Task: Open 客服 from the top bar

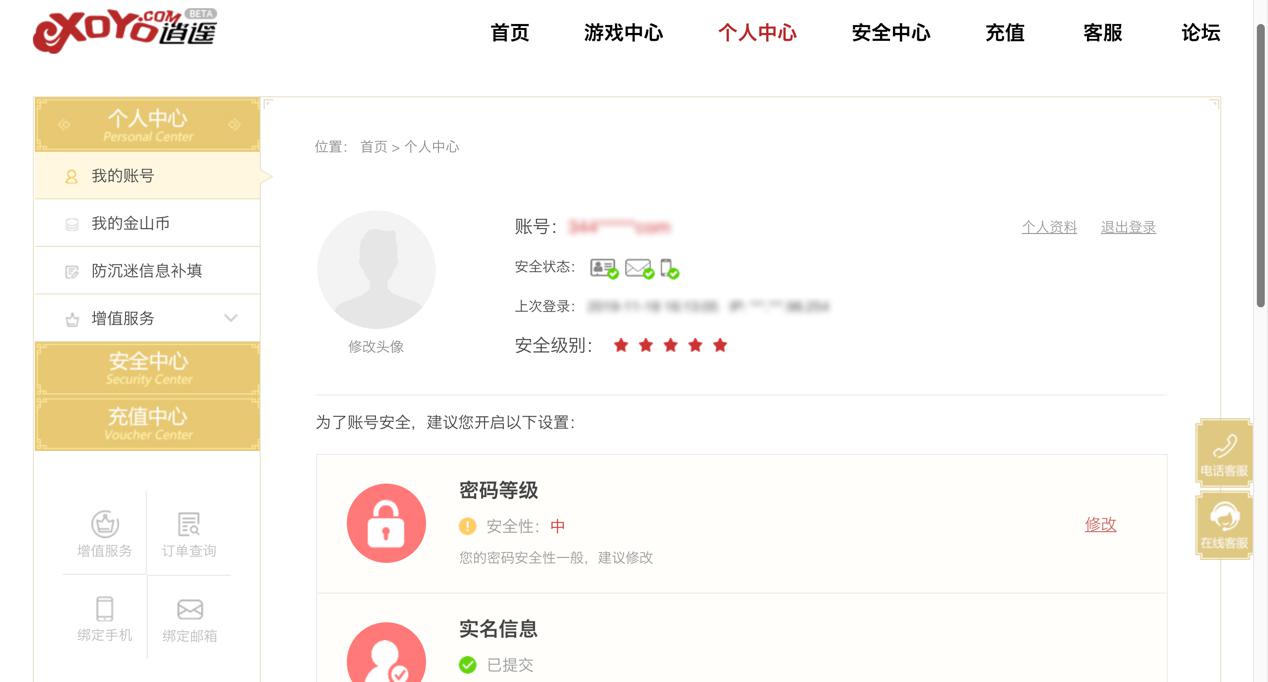Action: point(1102,33)
